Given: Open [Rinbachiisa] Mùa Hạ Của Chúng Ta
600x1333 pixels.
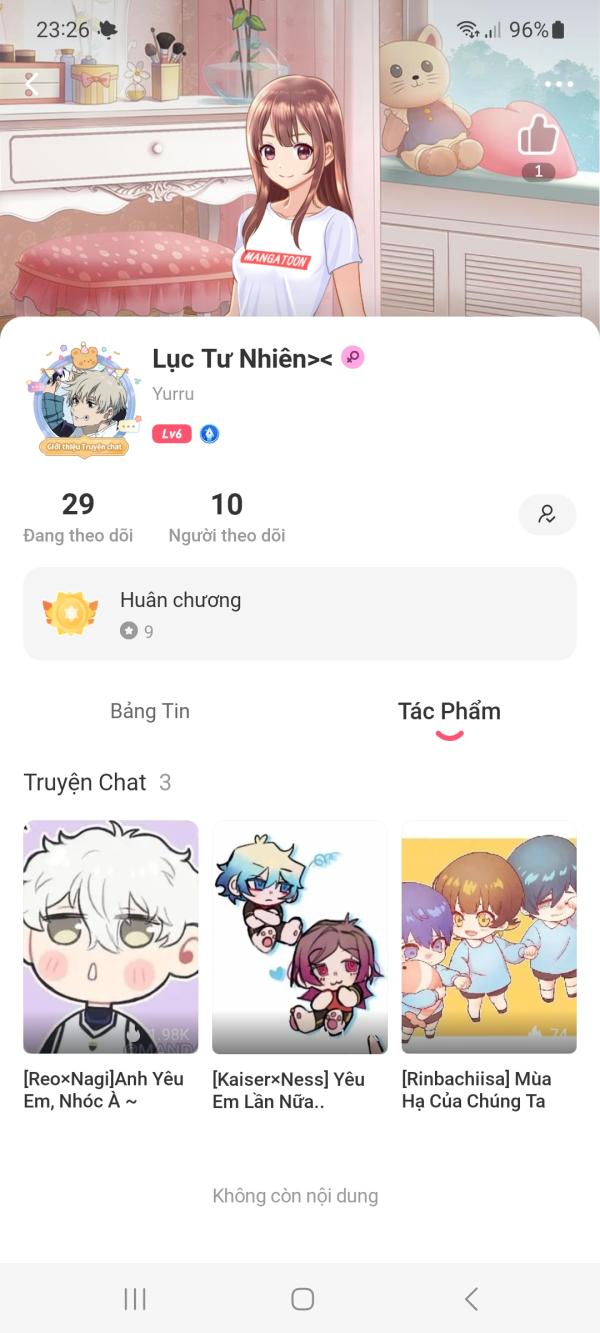Looking at the screenshot, I should point(489,966).
